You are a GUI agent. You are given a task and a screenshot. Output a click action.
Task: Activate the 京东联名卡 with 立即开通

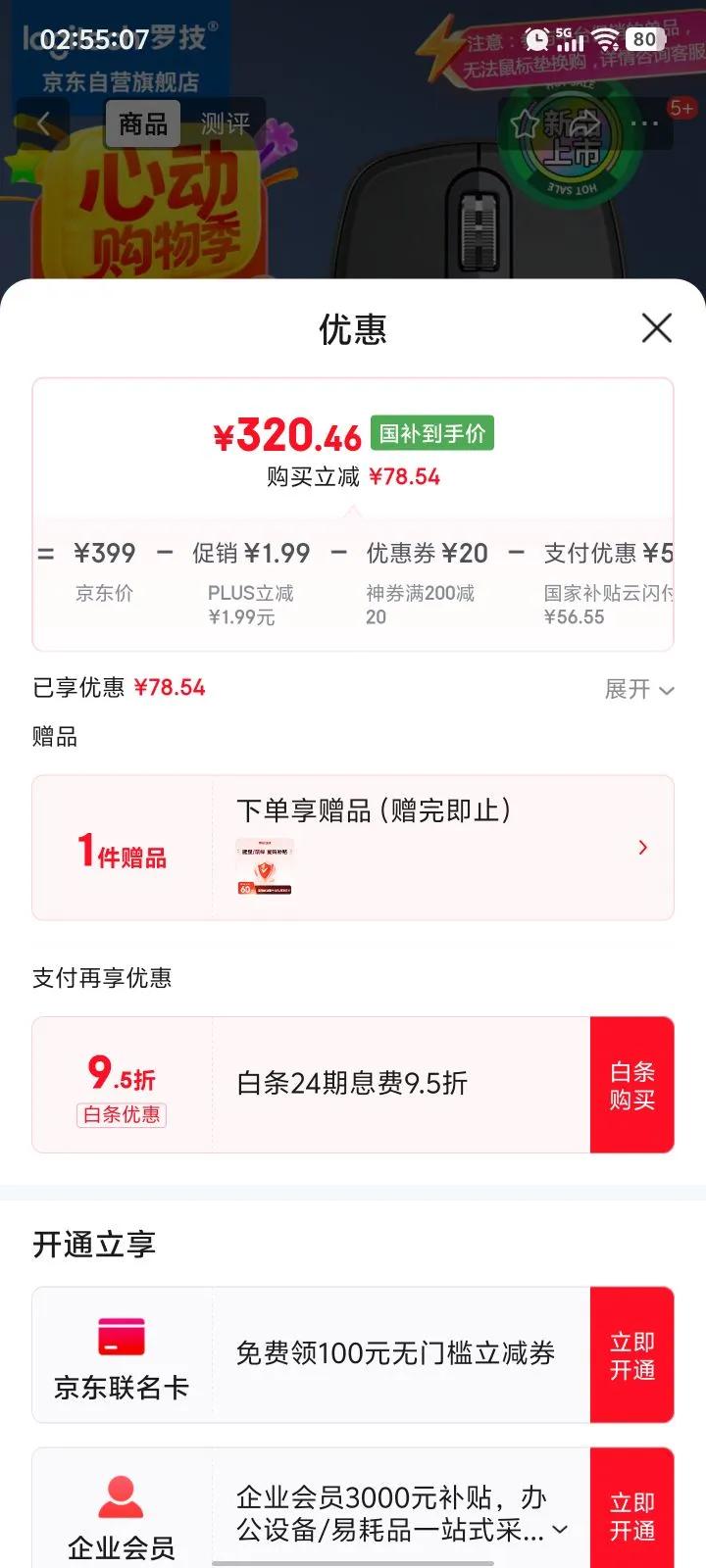631,1355
